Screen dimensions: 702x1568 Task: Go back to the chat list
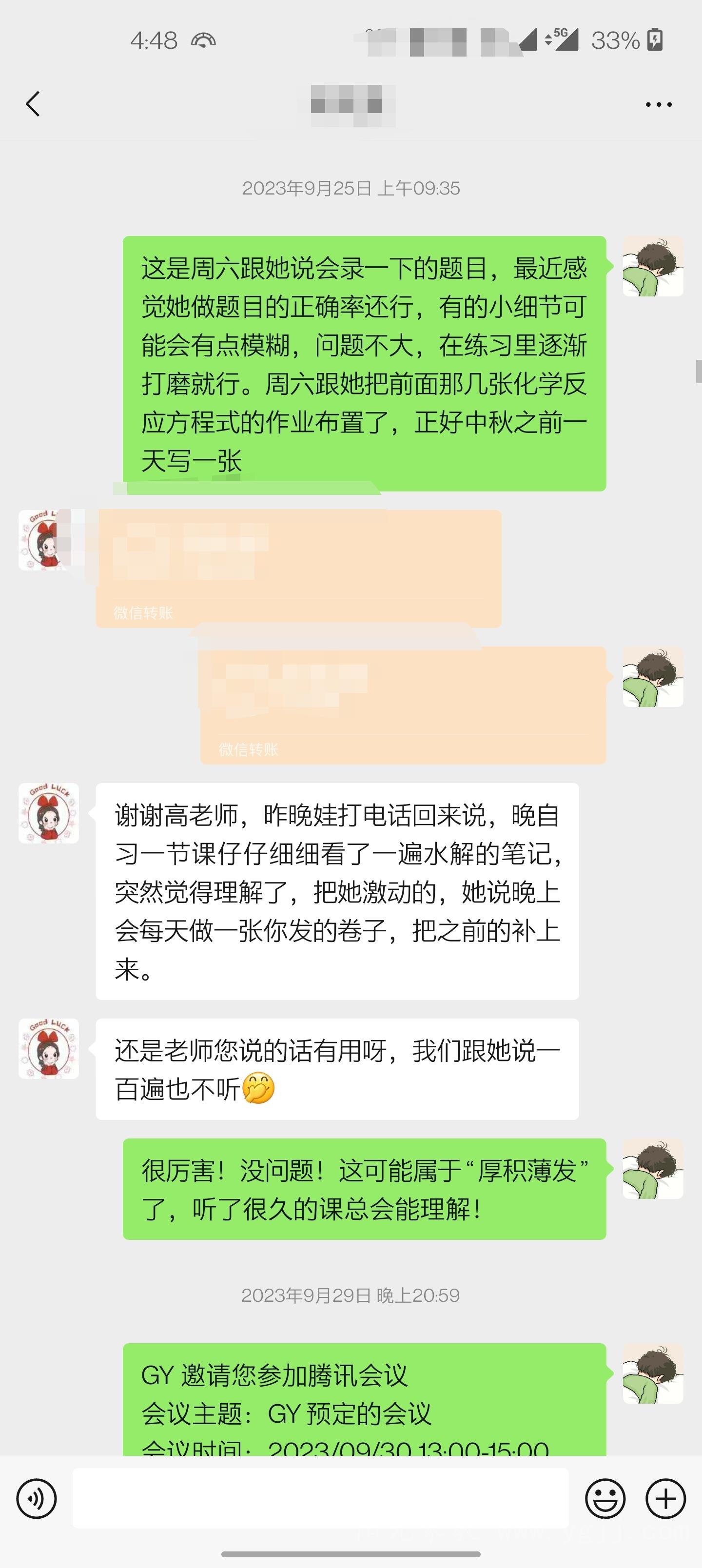point(33,103)
